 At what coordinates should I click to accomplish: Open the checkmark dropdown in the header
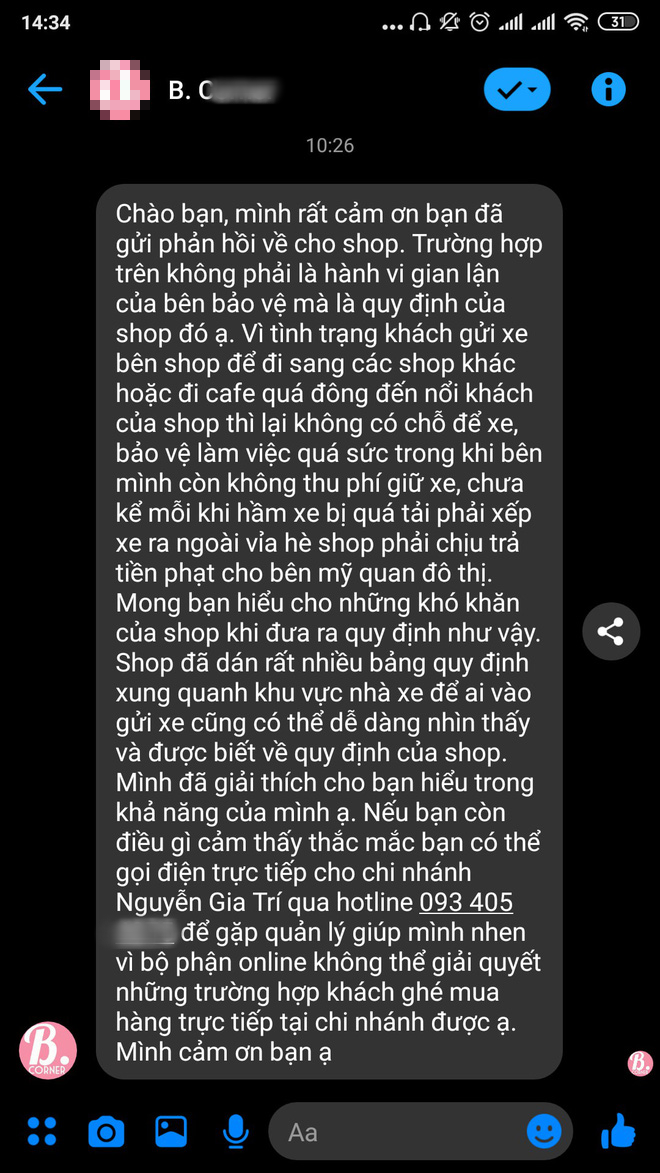click(516, 90)
